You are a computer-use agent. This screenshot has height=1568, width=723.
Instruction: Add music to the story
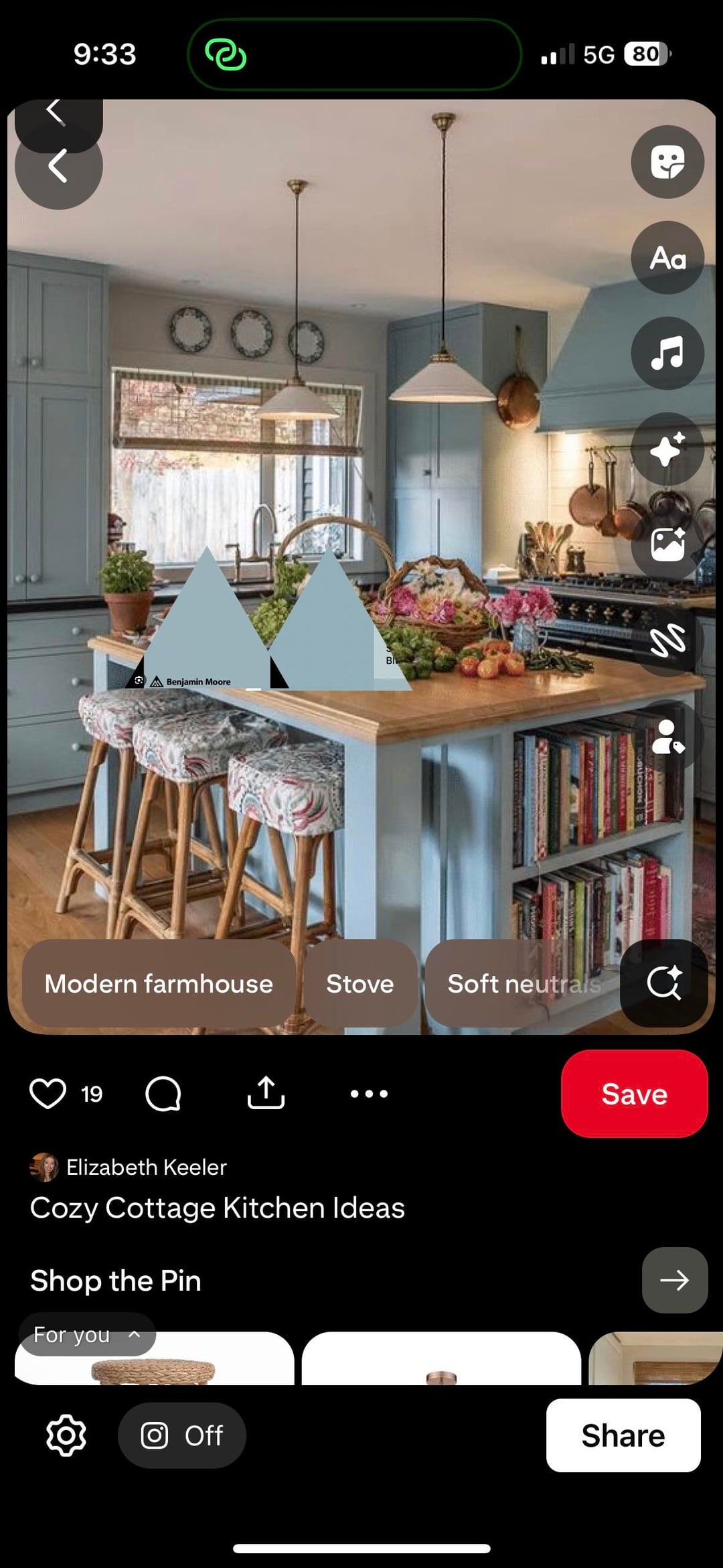[x=667, y=353]
